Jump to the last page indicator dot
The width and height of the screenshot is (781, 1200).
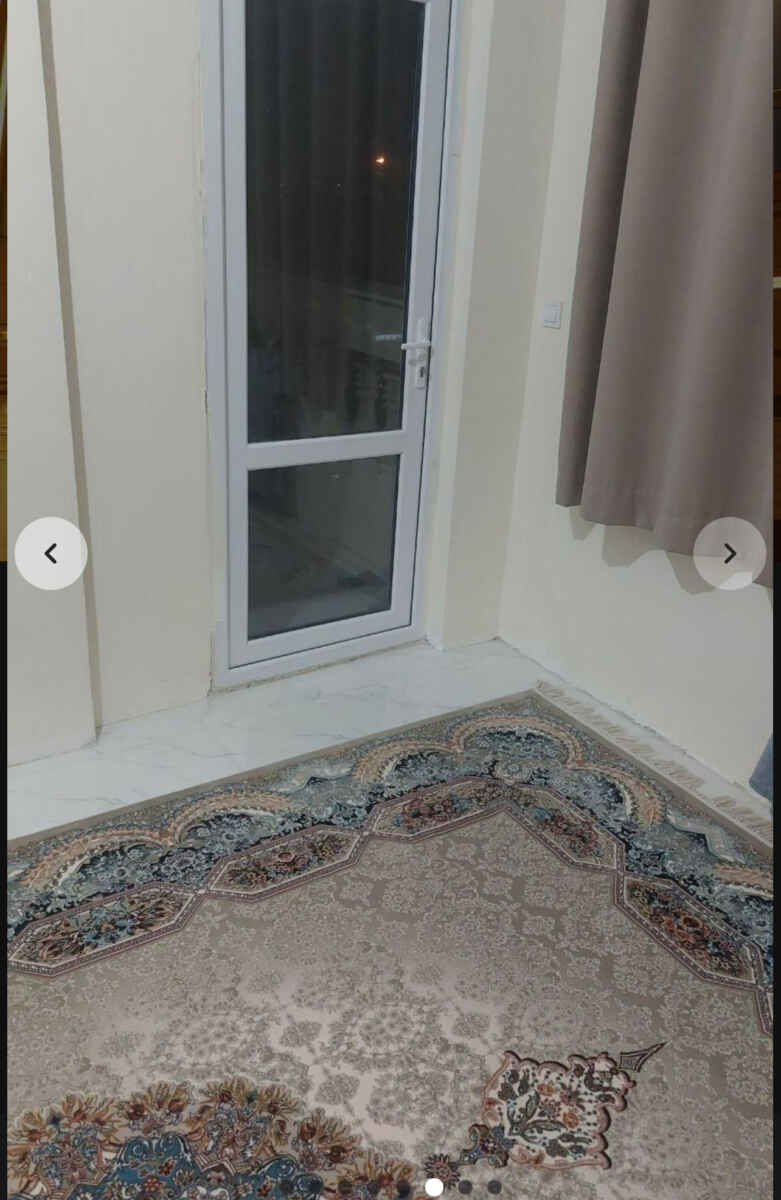[x=494, y=1187]
